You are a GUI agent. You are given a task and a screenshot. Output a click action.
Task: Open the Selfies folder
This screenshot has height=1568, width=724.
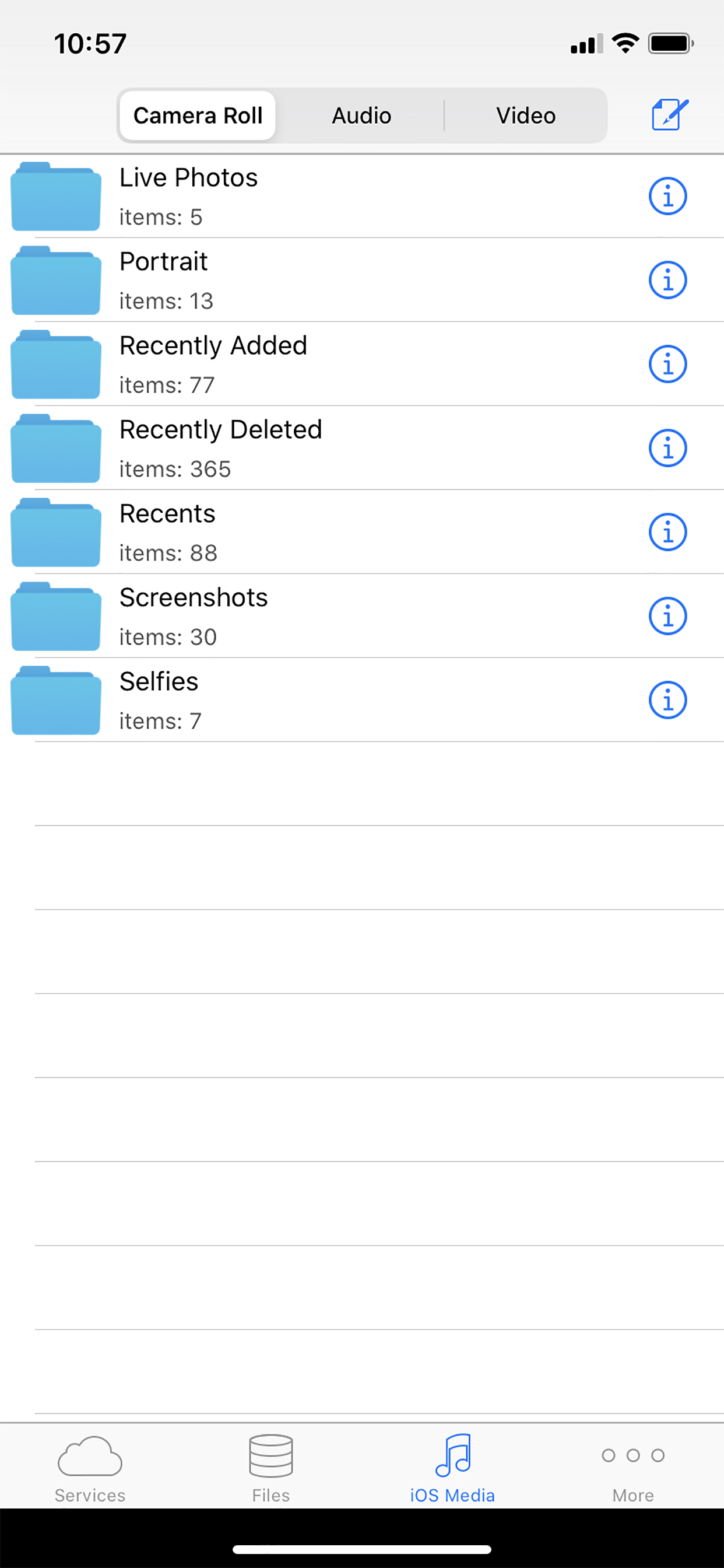pos(304,700)
